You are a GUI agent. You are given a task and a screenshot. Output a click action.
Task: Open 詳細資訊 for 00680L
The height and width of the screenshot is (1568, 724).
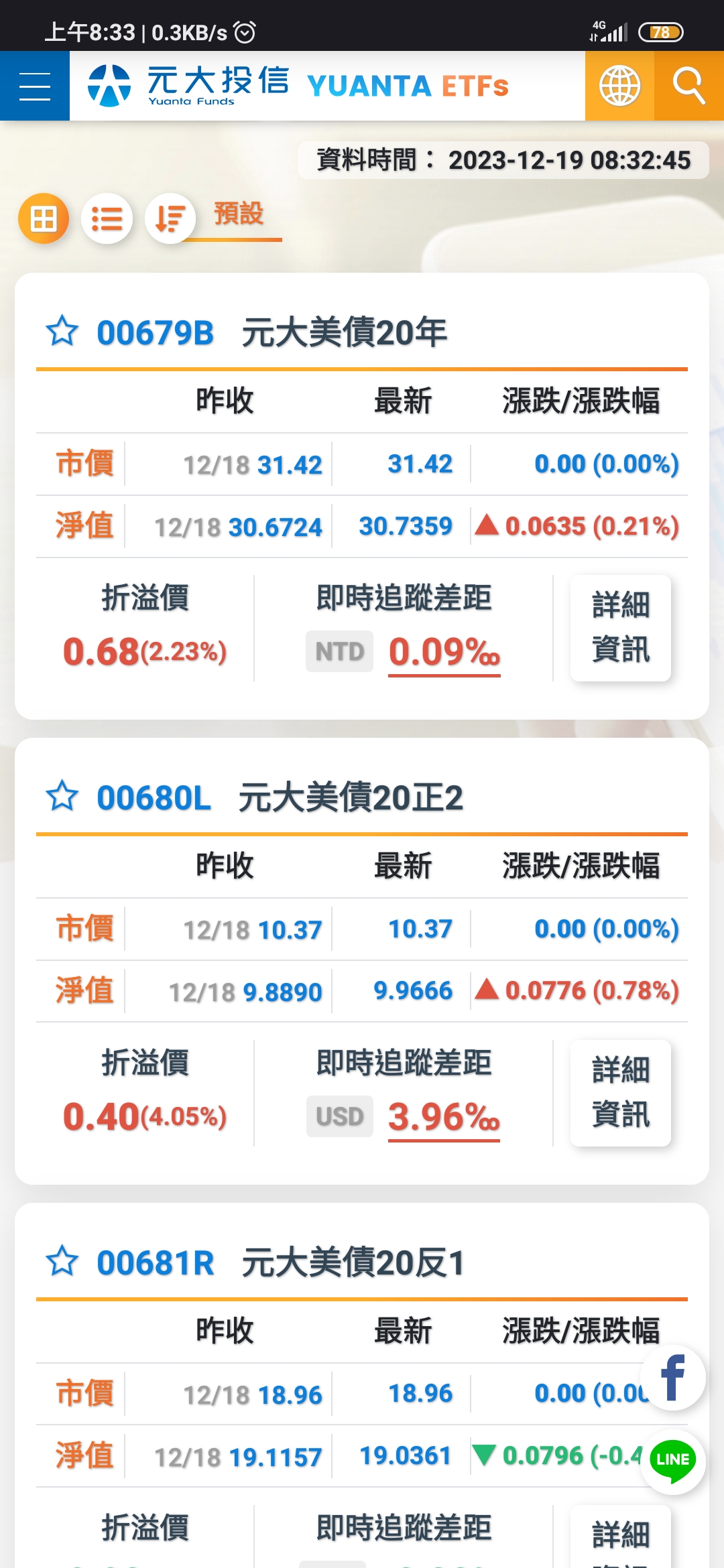(621, 1093)
